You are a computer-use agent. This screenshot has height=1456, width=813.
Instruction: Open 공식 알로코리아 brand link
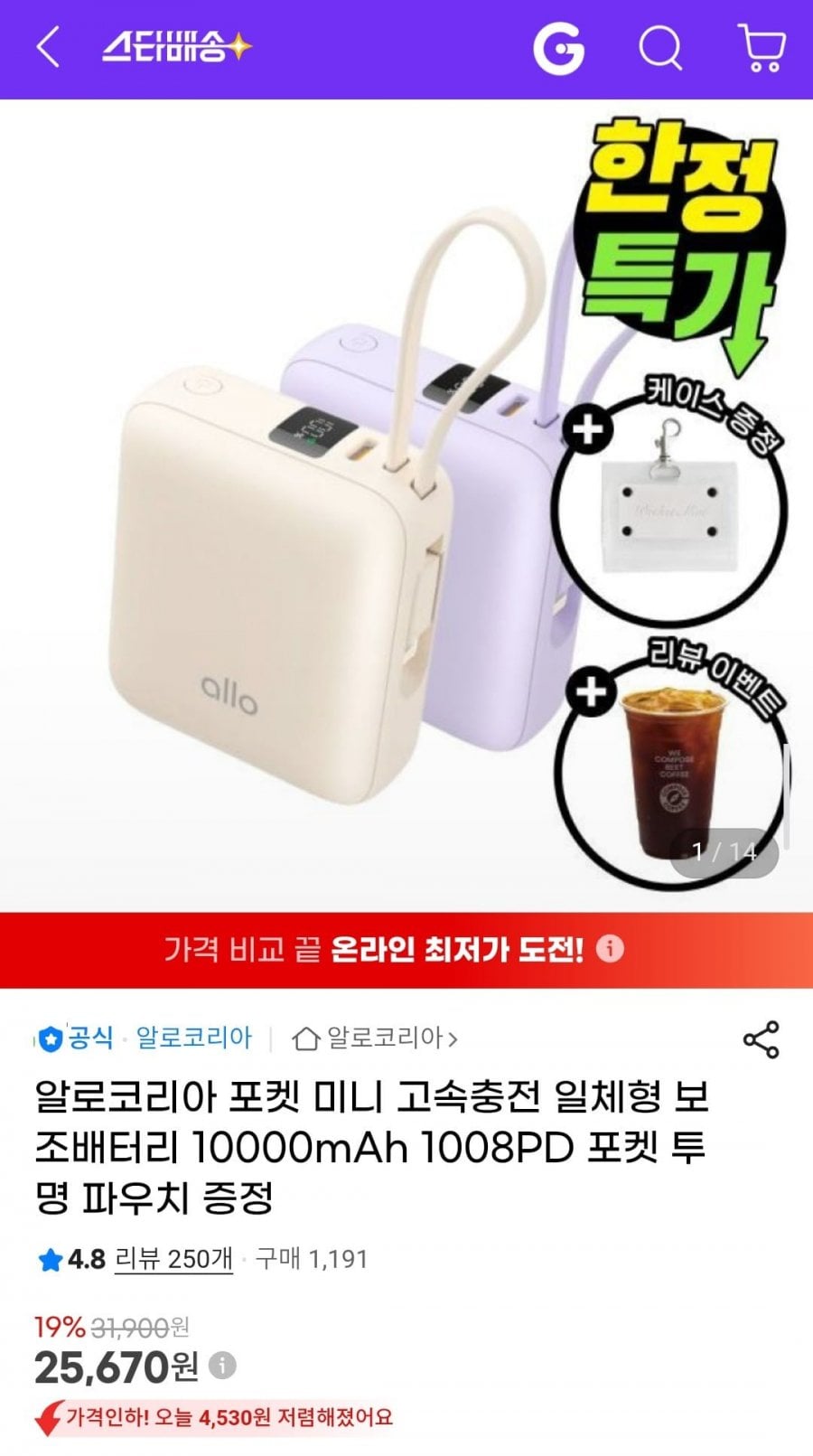tap(145, 1038)
